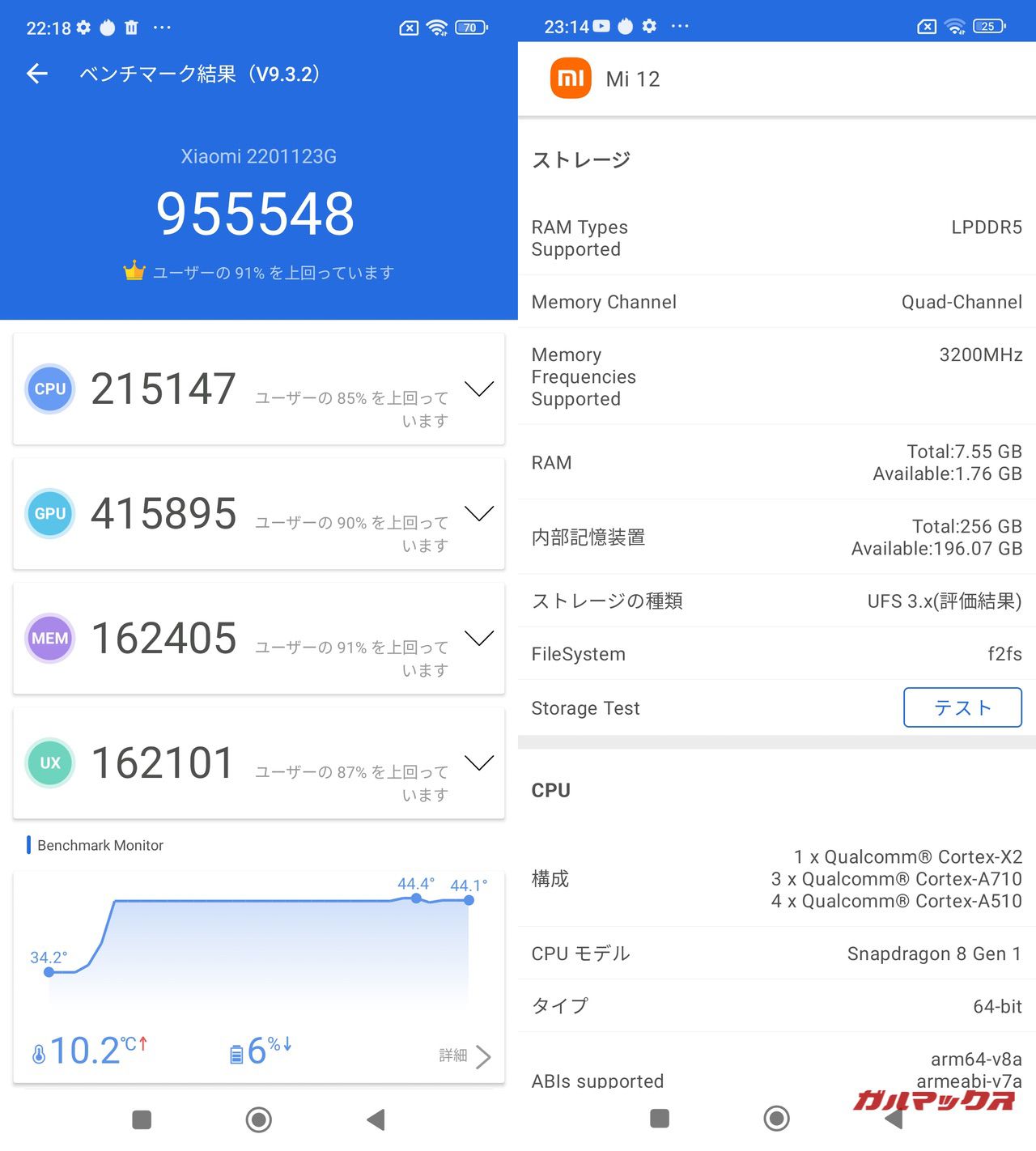This screenshot has height=1151, width=1036.
Task: Open the three-dot menu beside the right status icons
Action: [679, 27]
